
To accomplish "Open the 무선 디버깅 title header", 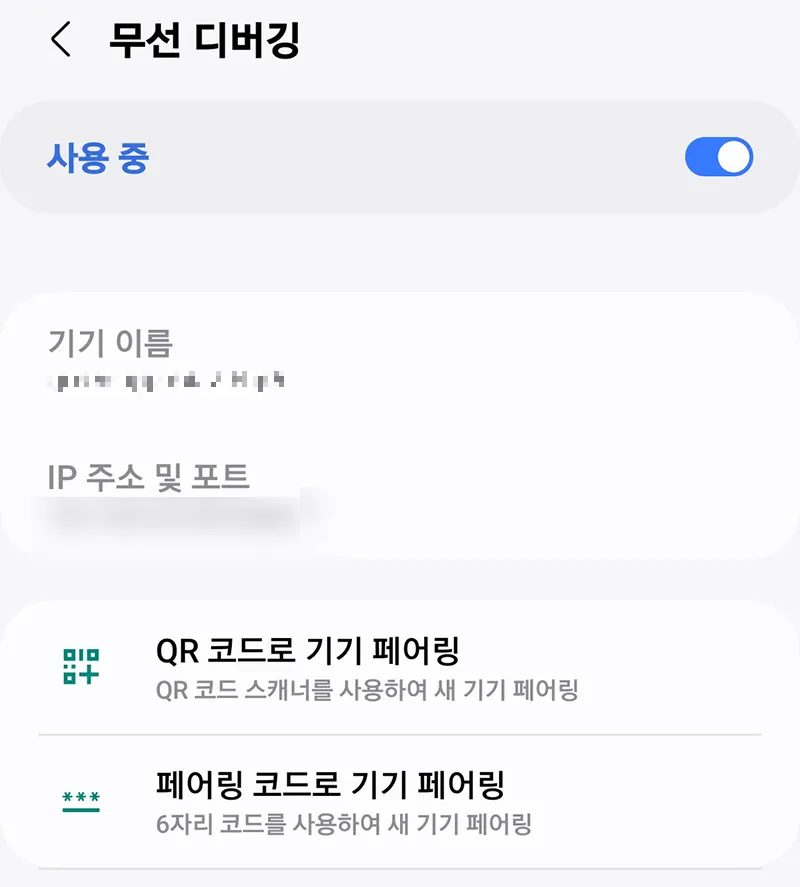I will coord(200,42).
